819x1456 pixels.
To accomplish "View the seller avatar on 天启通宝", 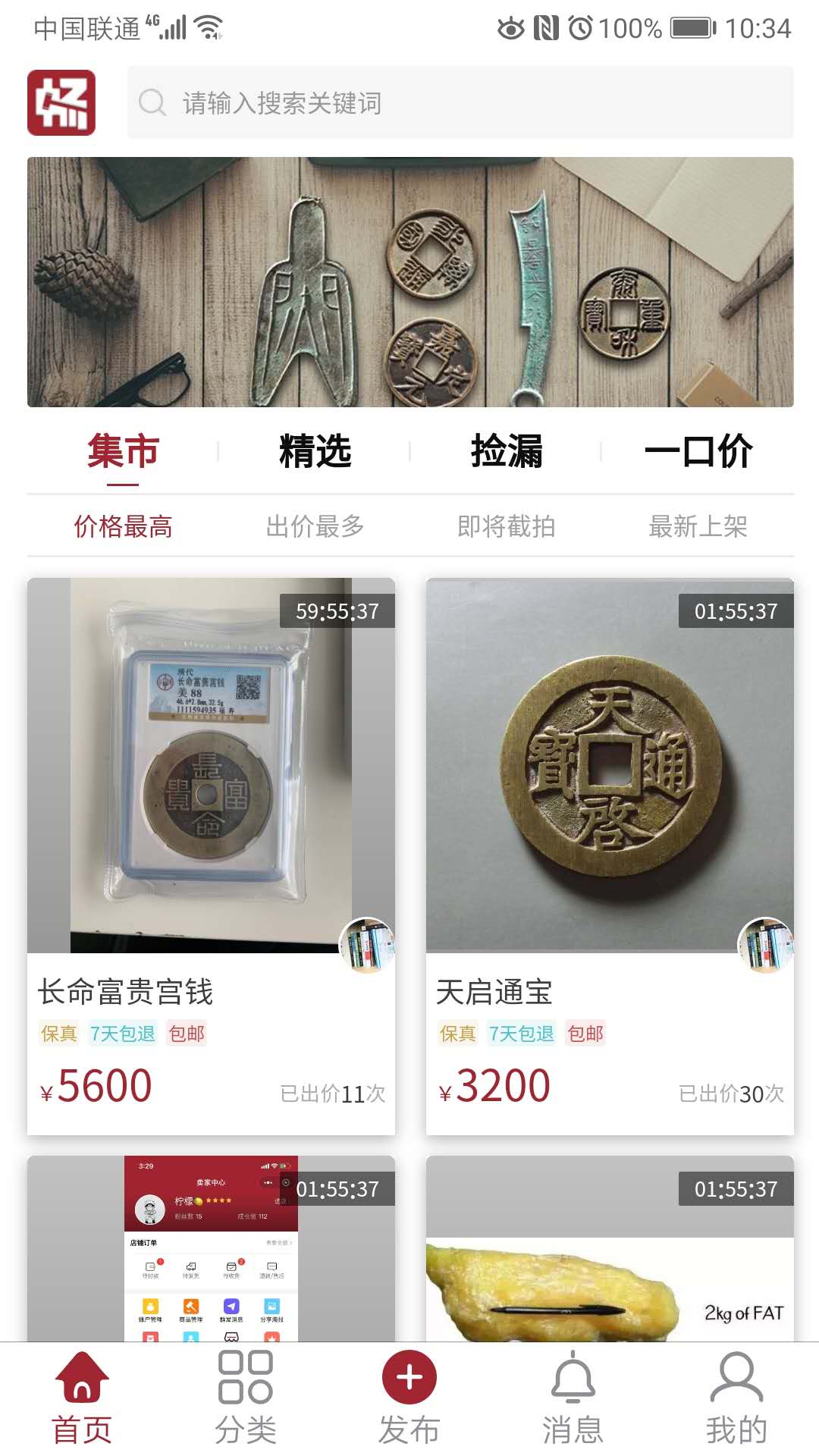I will 766,945.
